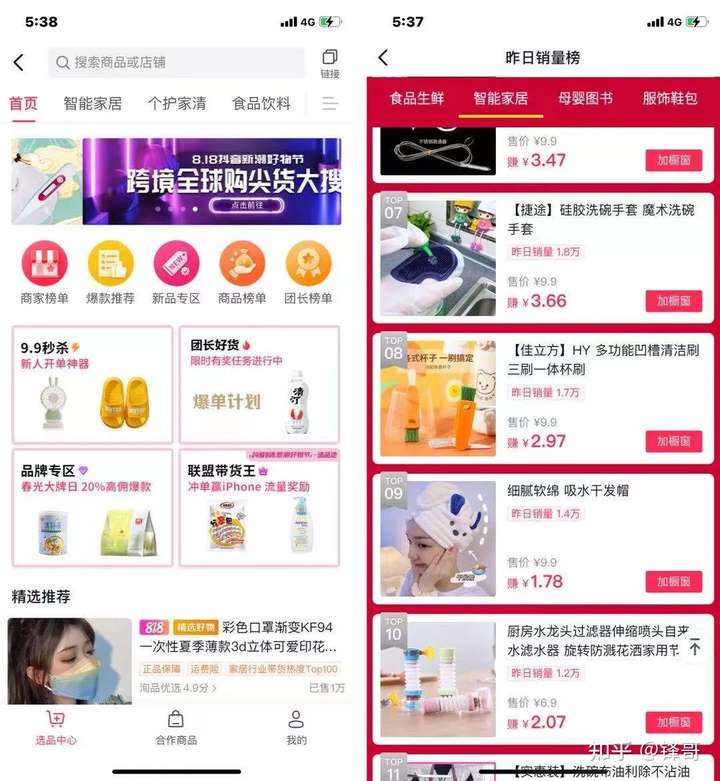Viewport: 720px width, 781px height.
Task: Go to 合作商品 in the bottom bar
Action: [176, 728]
